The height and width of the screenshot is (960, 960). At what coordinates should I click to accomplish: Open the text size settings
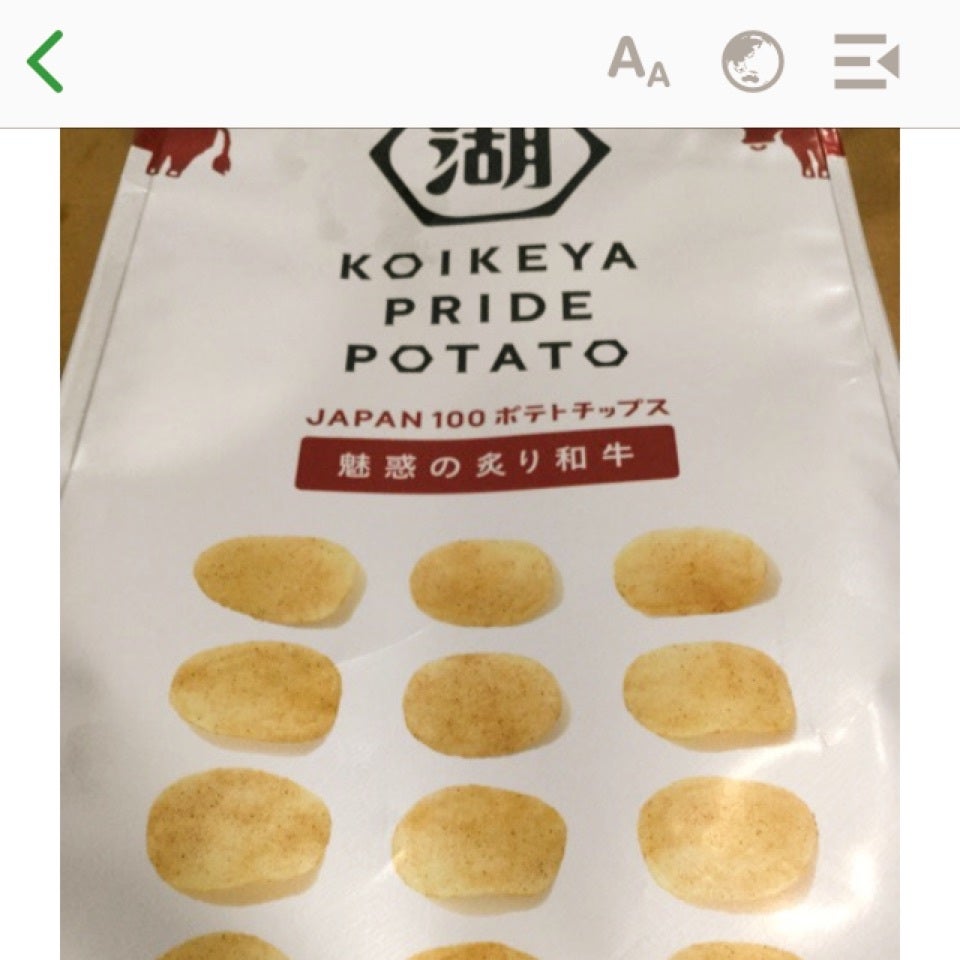point(639,62)
